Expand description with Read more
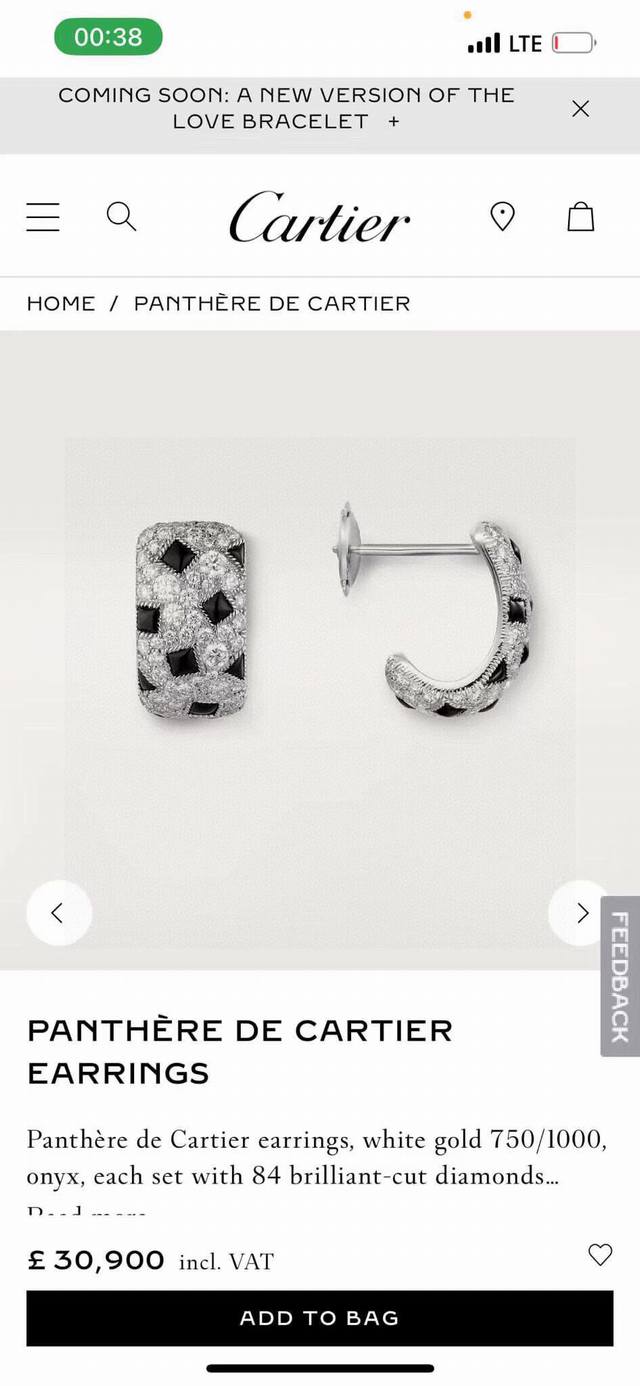 (87, 1212)
